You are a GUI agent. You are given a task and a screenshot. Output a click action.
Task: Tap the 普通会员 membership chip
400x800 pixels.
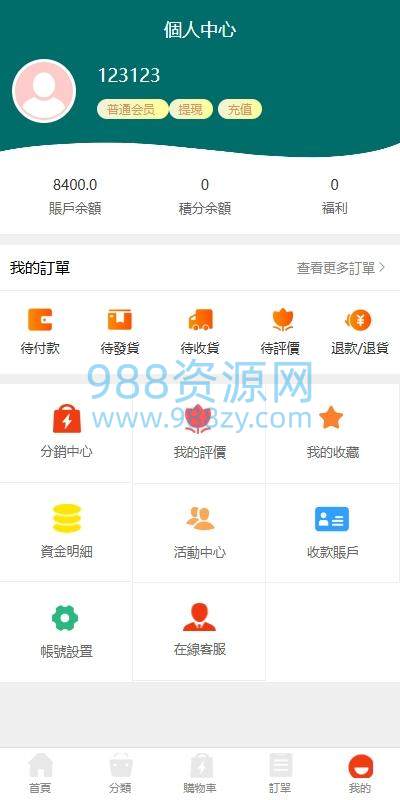[132, 109]
